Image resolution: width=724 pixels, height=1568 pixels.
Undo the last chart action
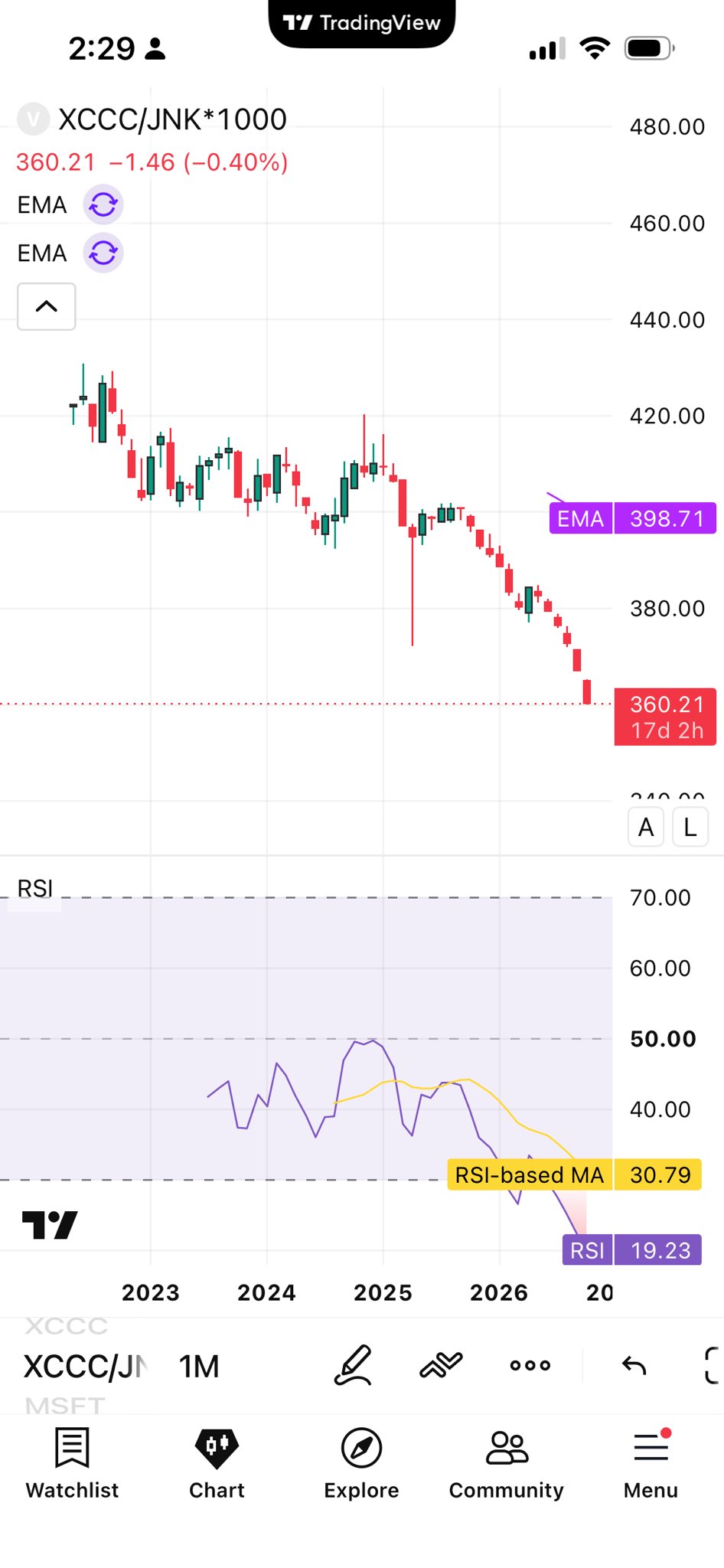coord(634,1365)
